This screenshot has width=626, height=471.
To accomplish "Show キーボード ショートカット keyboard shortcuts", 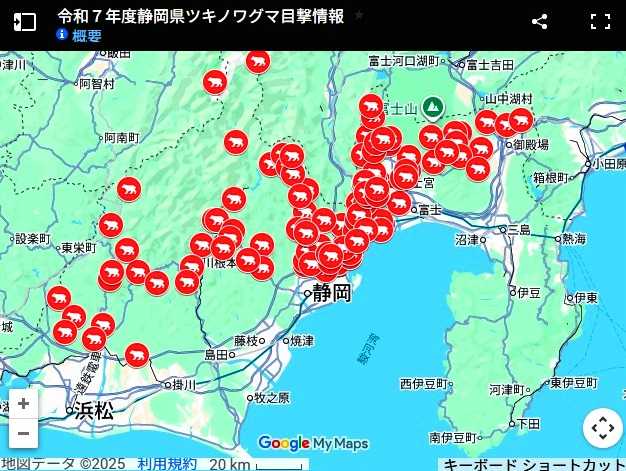I will click(x=533, y=464).
